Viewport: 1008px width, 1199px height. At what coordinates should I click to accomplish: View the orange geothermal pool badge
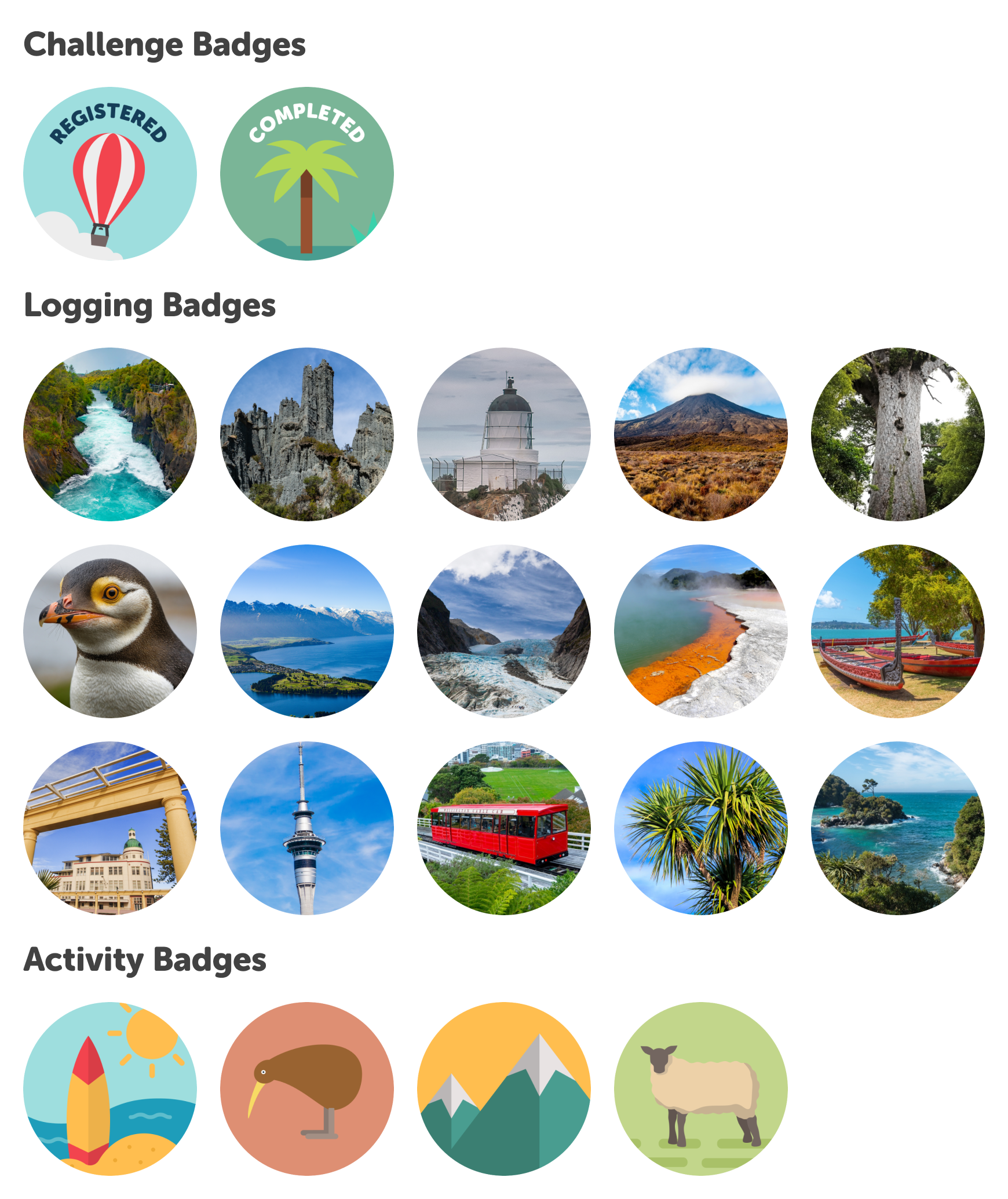click(701, 631)
